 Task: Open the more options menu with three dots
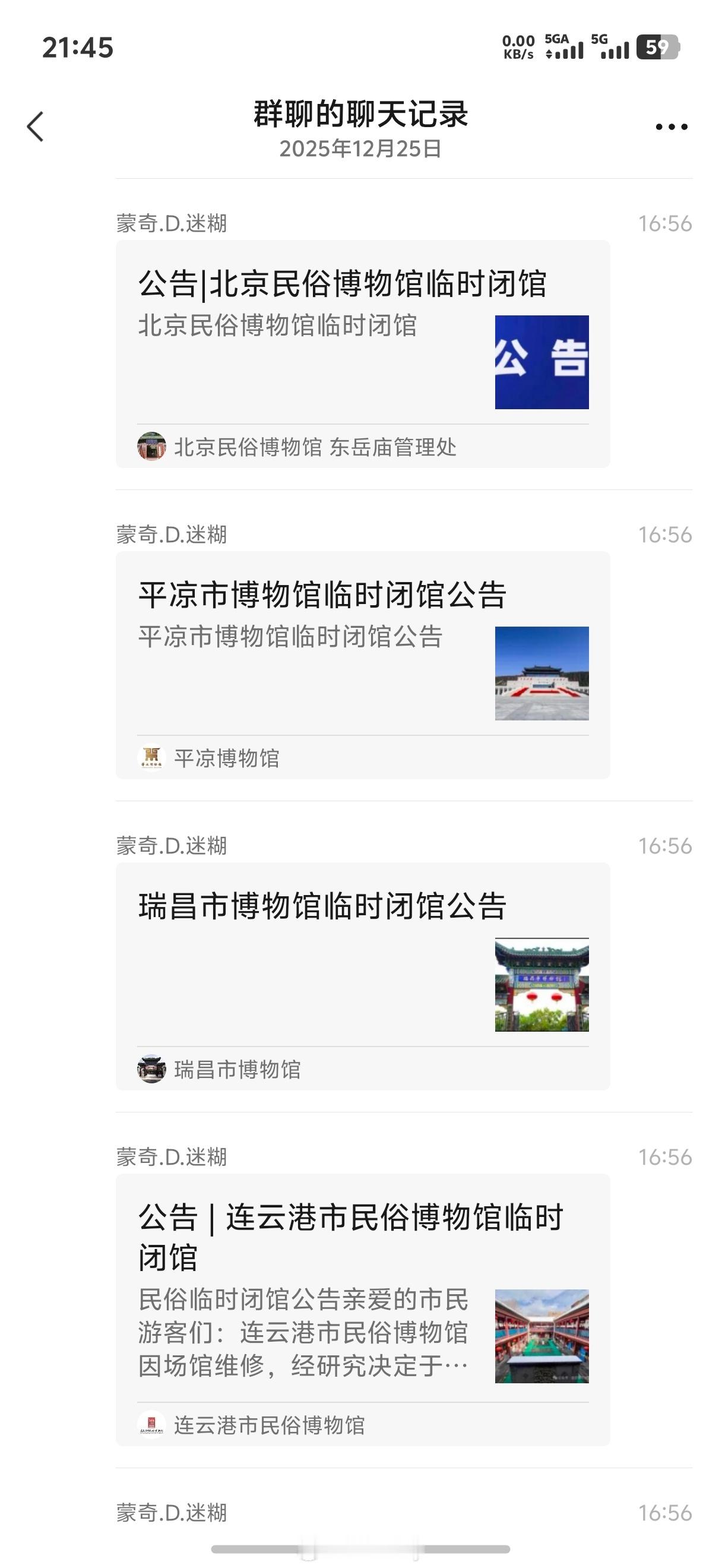click(671, 126)
